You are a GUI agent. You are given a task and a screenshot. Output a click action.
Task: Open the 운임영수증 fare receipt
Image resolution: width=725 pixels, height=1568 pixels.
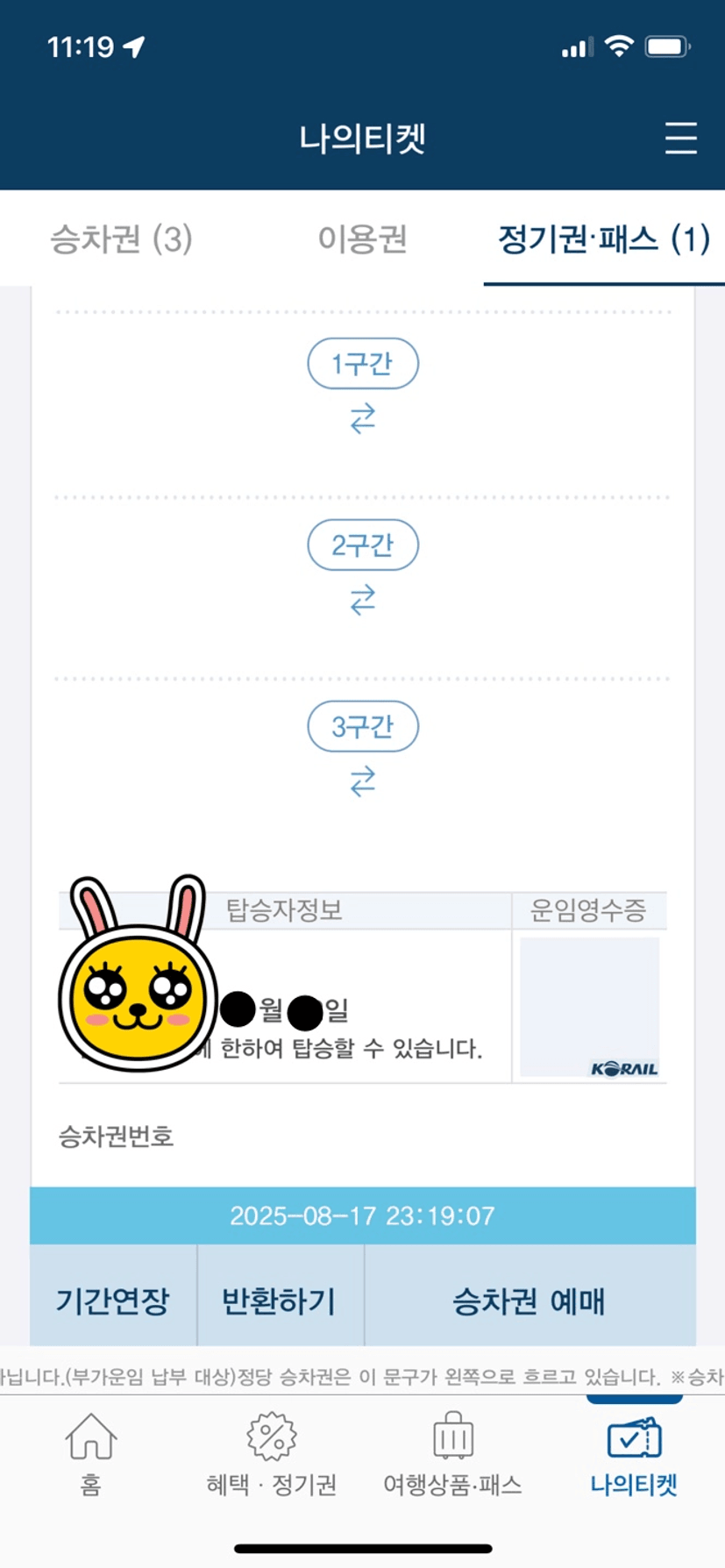[589, 1006]
